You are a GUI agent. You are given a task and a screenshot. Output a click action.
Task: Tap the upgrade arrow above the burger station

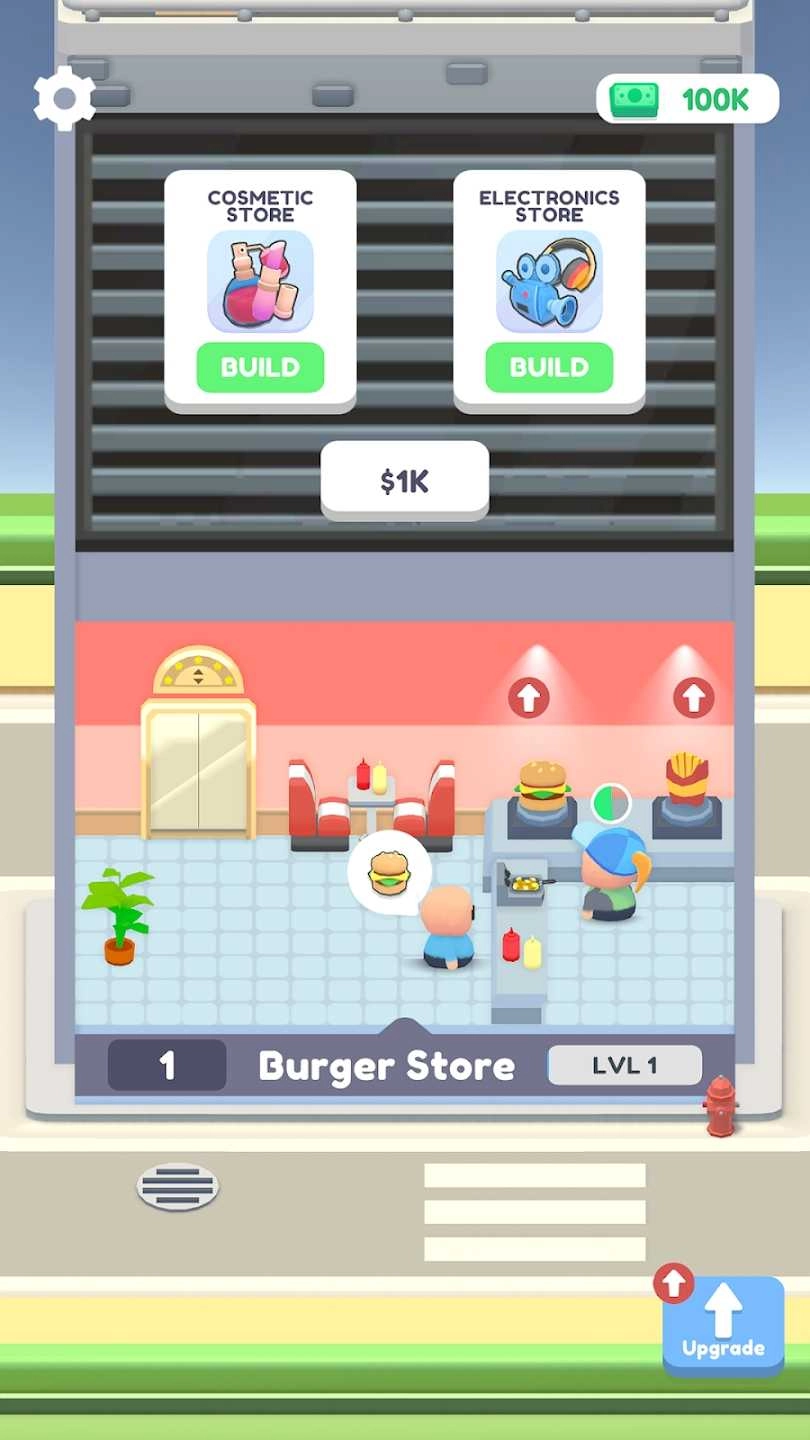[x=529, y=697]
